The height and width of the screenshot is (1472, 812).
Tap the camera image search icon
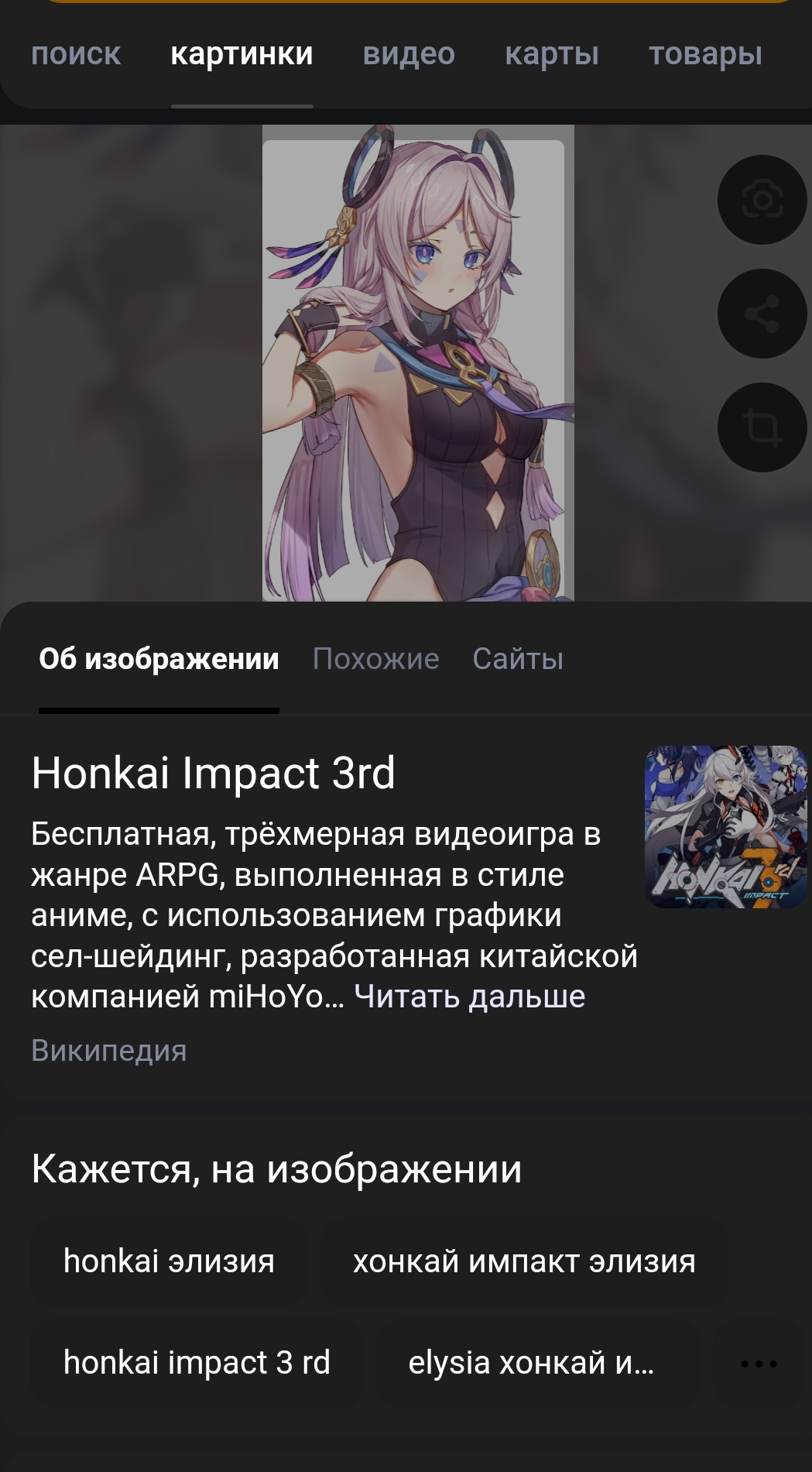click(762, 200)
